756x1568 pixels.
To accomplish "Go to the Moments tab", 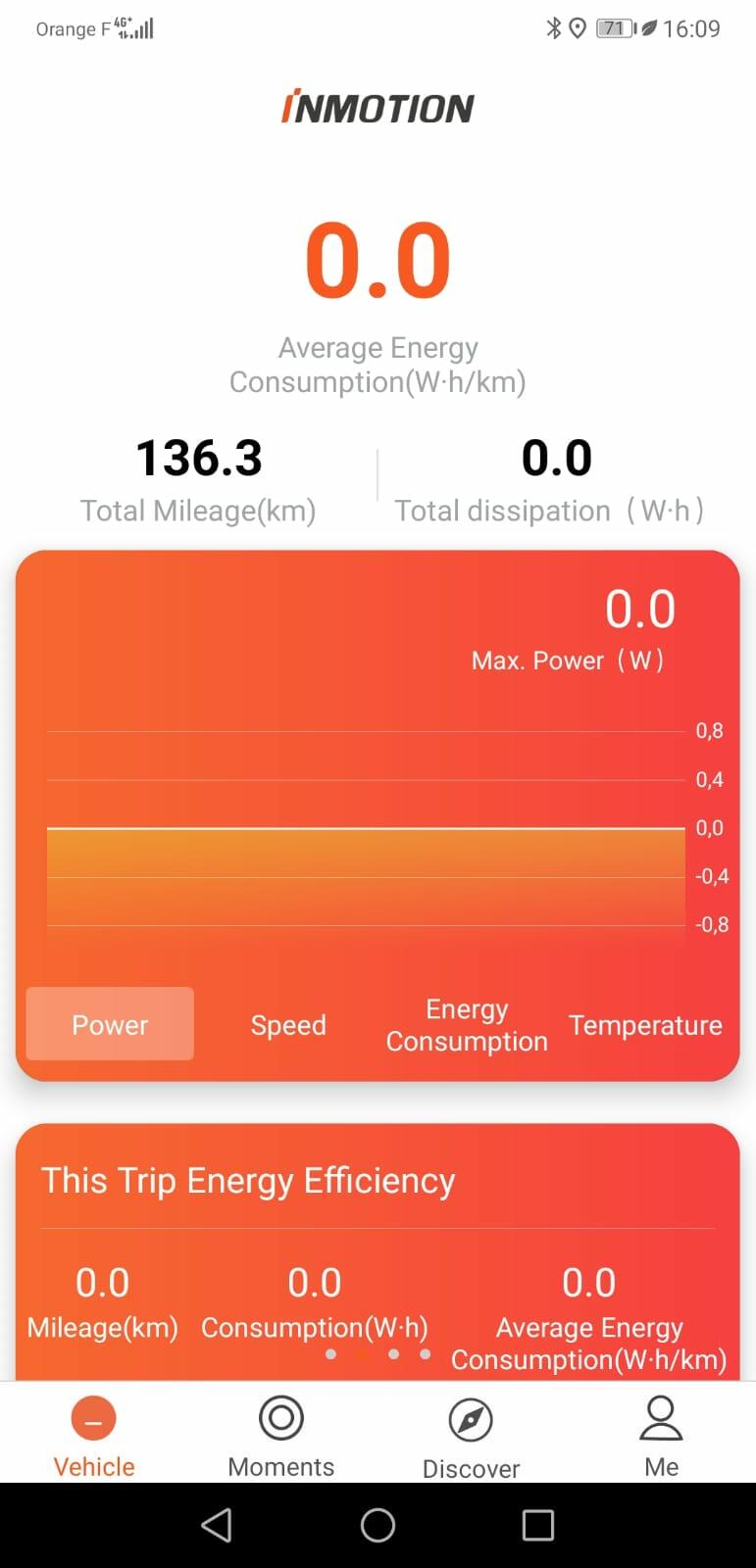I will point(281,1437).
